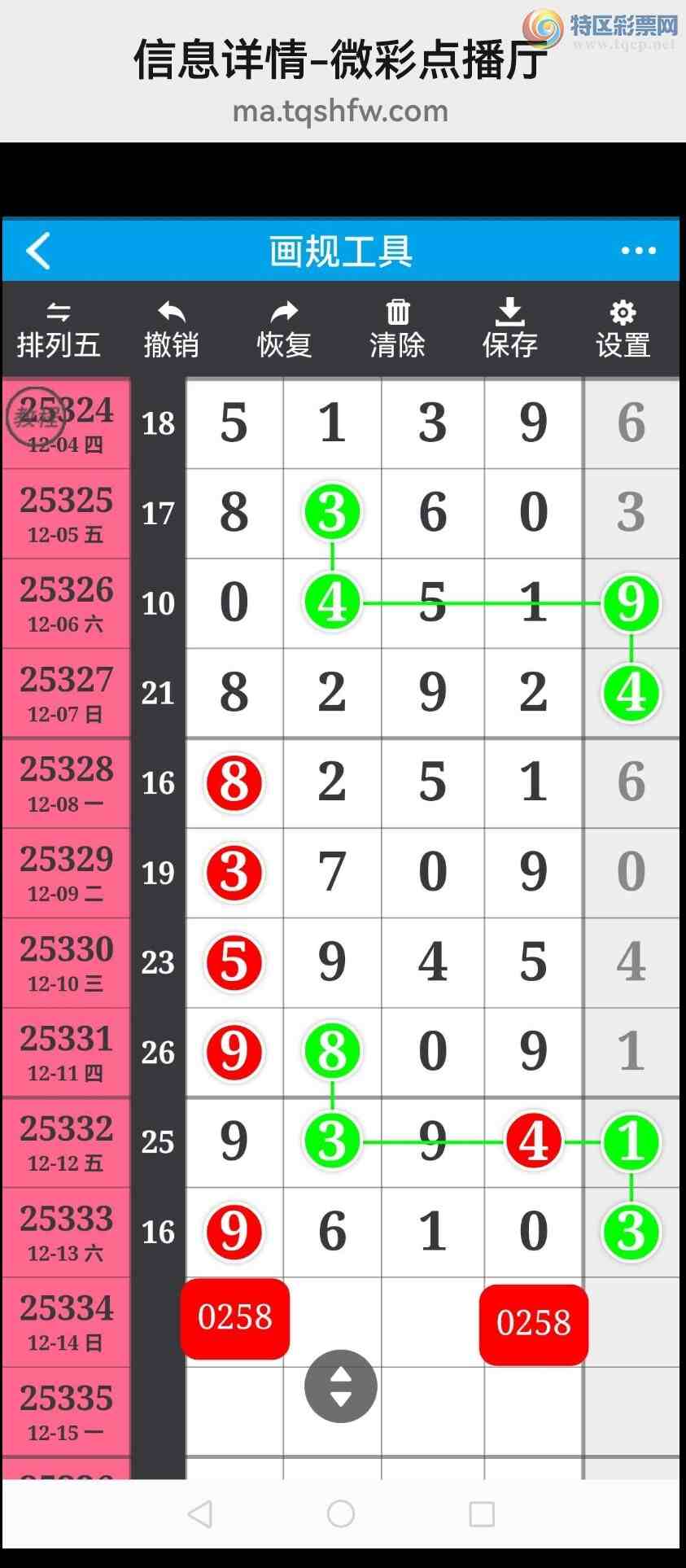Tap the gray up-down arrows floating button
This screenshot has width=686, height=1568.
coord(340,1386)
